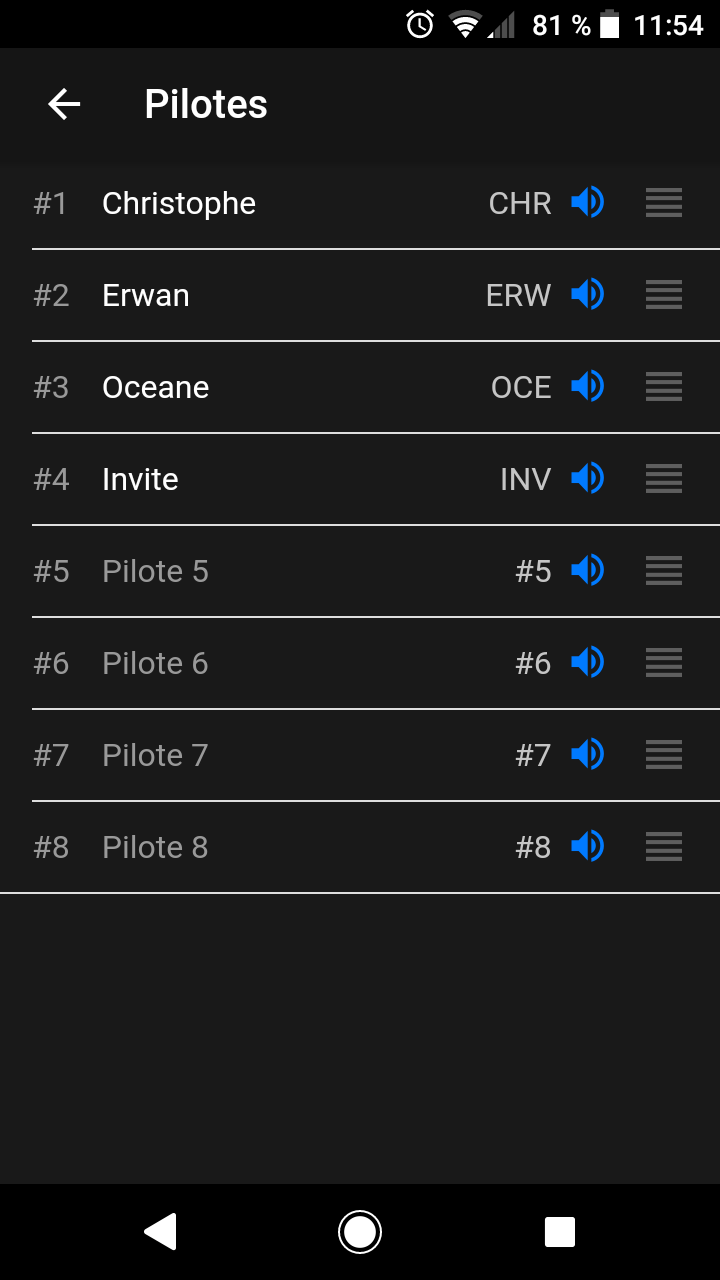Toggle the sound icon for Erwan
This screenshot has height=1280, width=720.
pyautogui.click(x=588, y=294)
